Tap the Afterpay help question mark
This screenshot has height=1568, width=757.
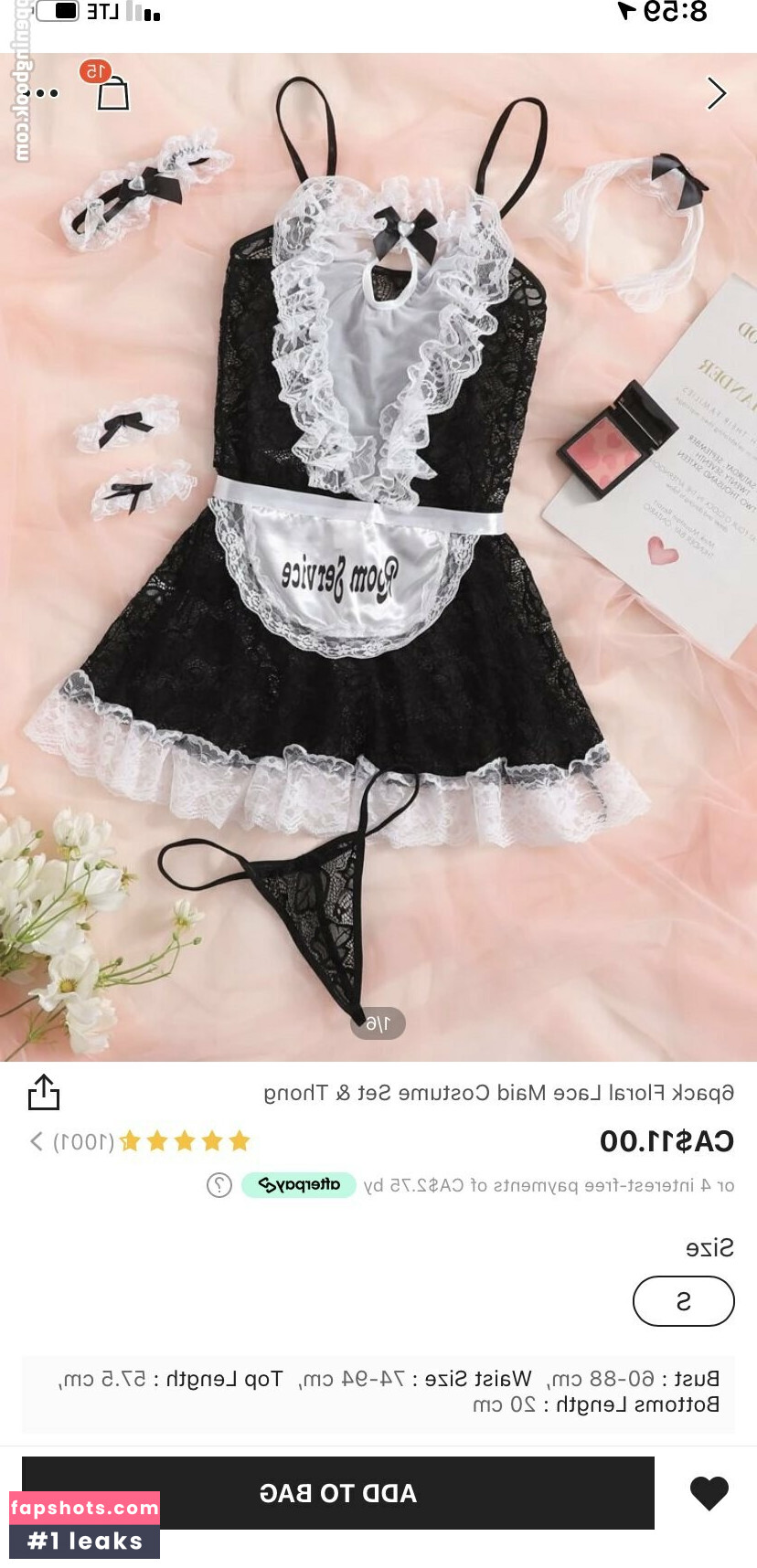click(219, 1185)
